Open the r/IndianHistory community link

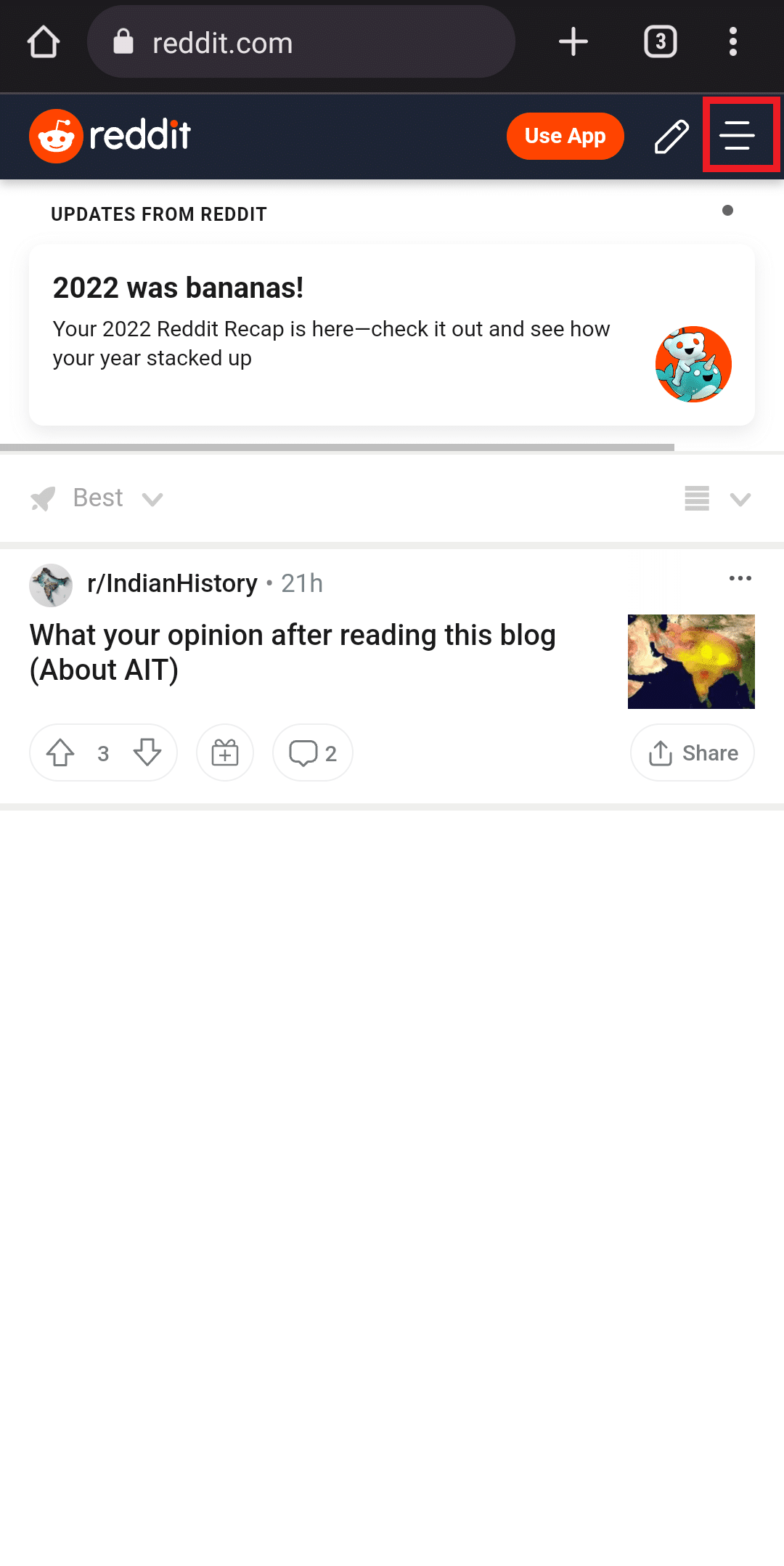coord(172,583)
